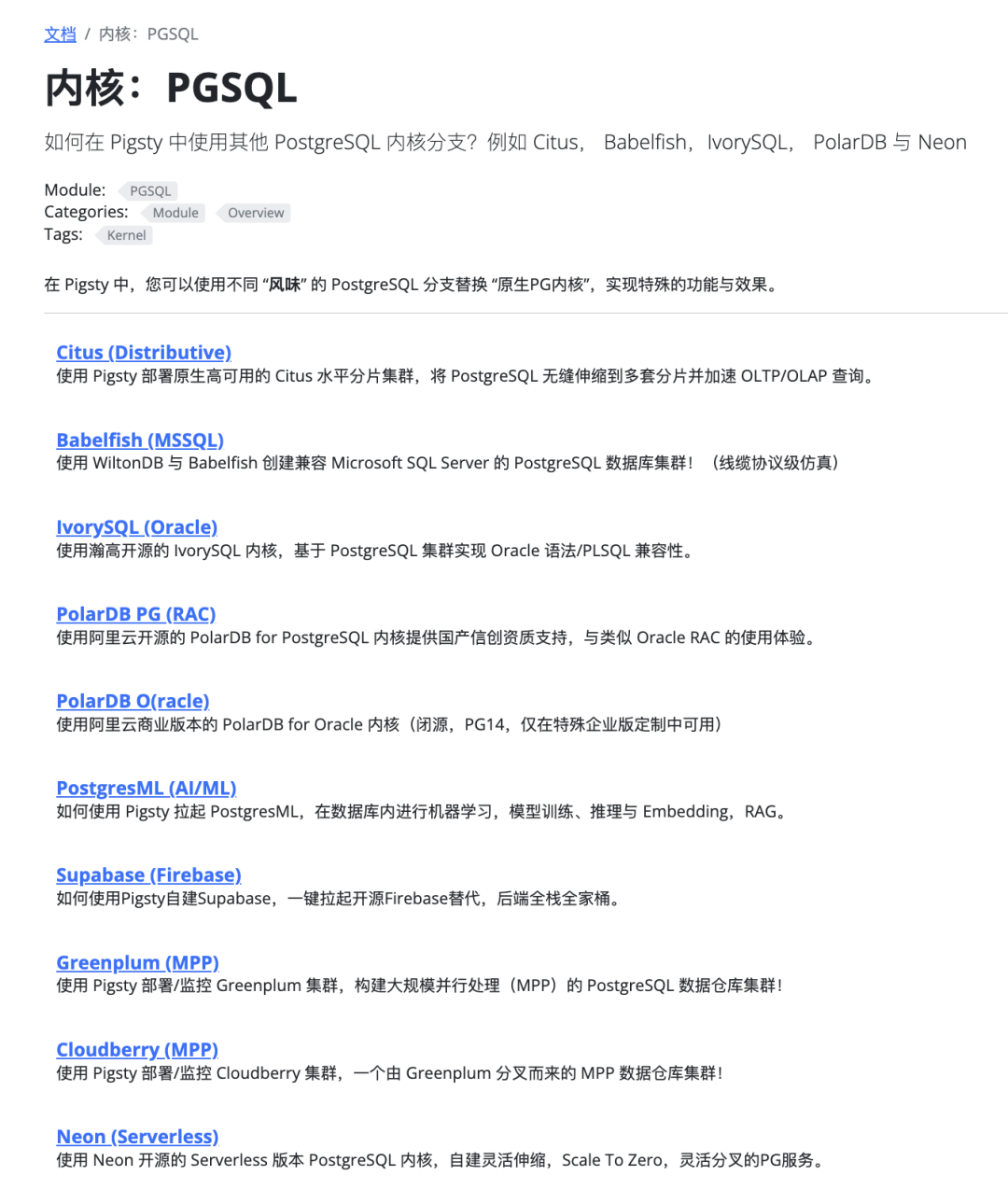Select the Kernel tag
This screenshot has height=1189, width=1008.
(x=126, y=235)
